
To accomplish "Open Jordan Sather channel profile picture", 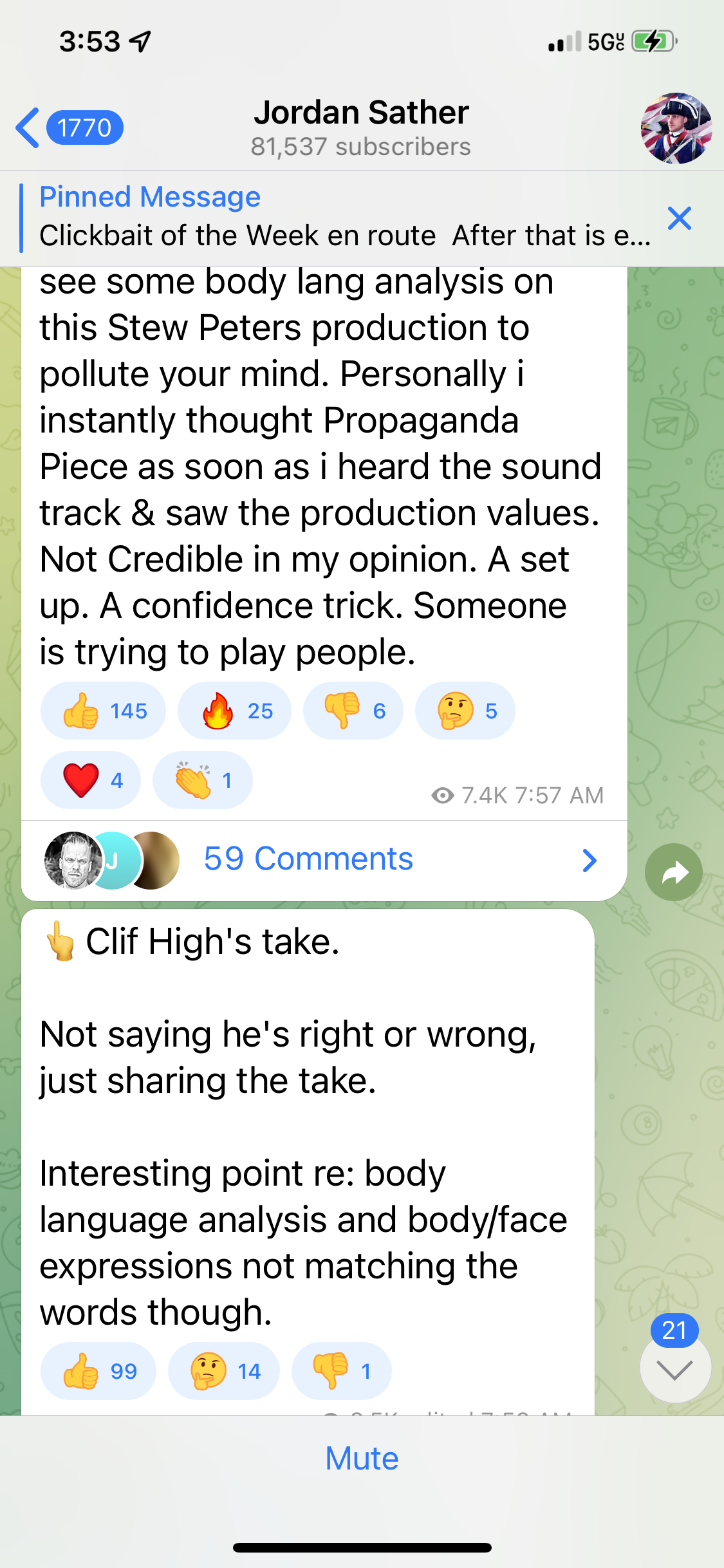I will coord(676,128).
